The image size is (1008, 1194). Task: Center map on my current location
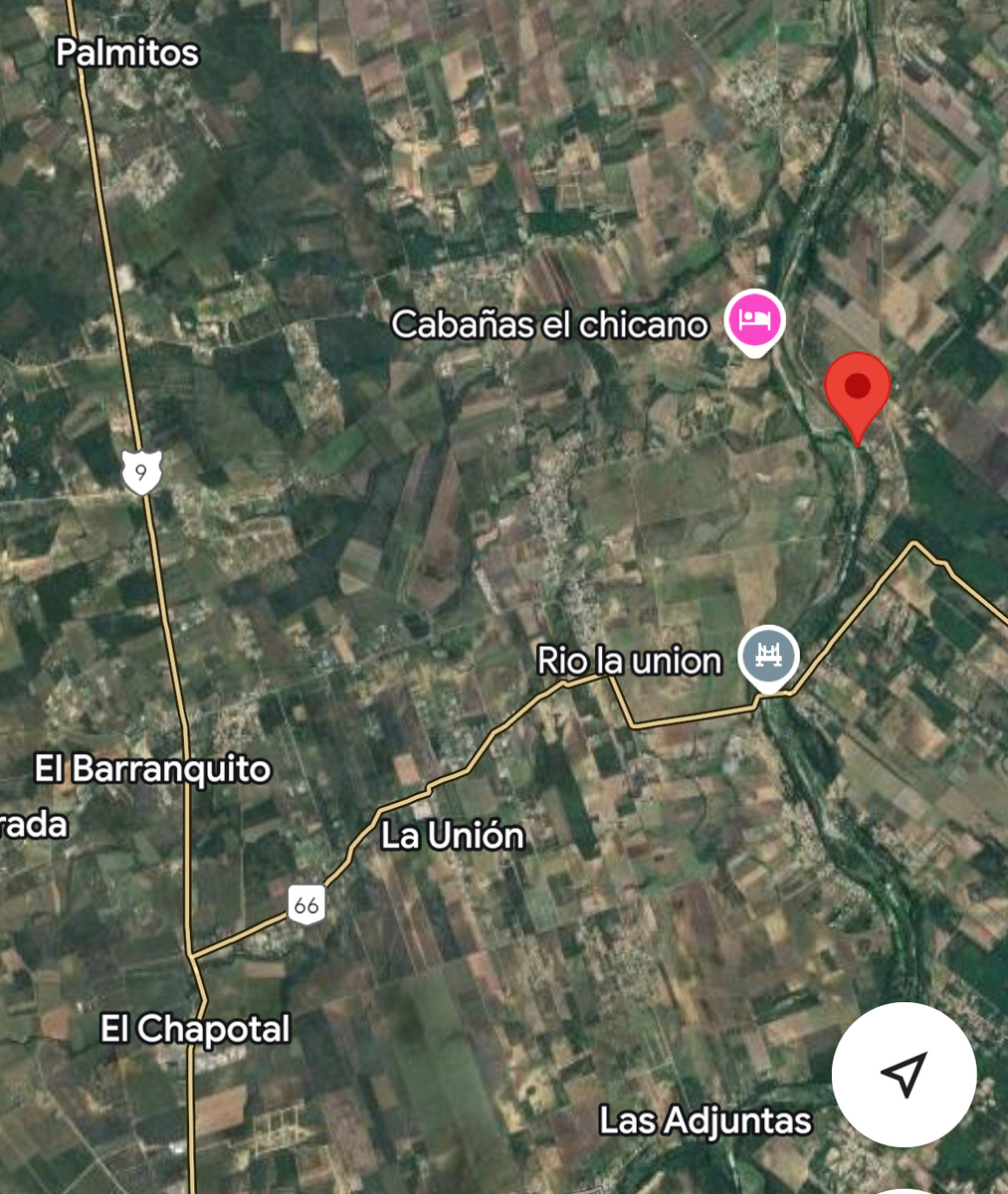click(x=904, y=1075)
